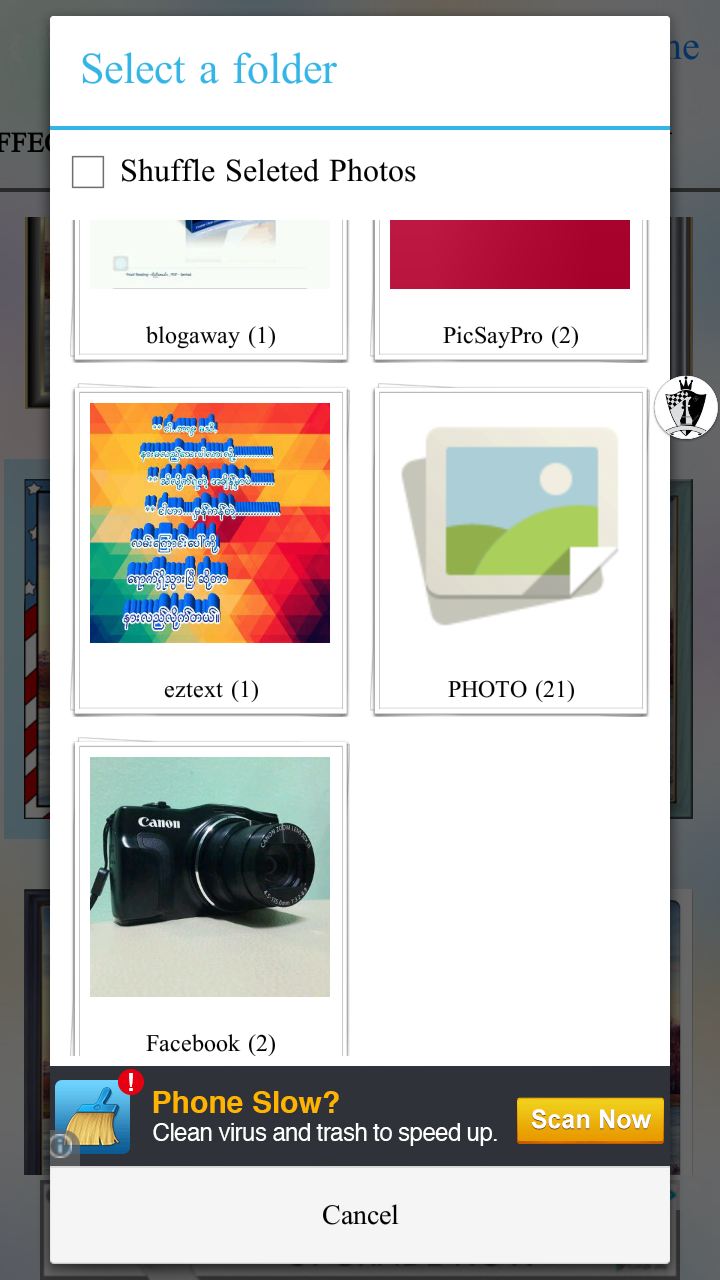Select the PicSayPro folder
The image size is (720, 1280).
pos(509,280)
